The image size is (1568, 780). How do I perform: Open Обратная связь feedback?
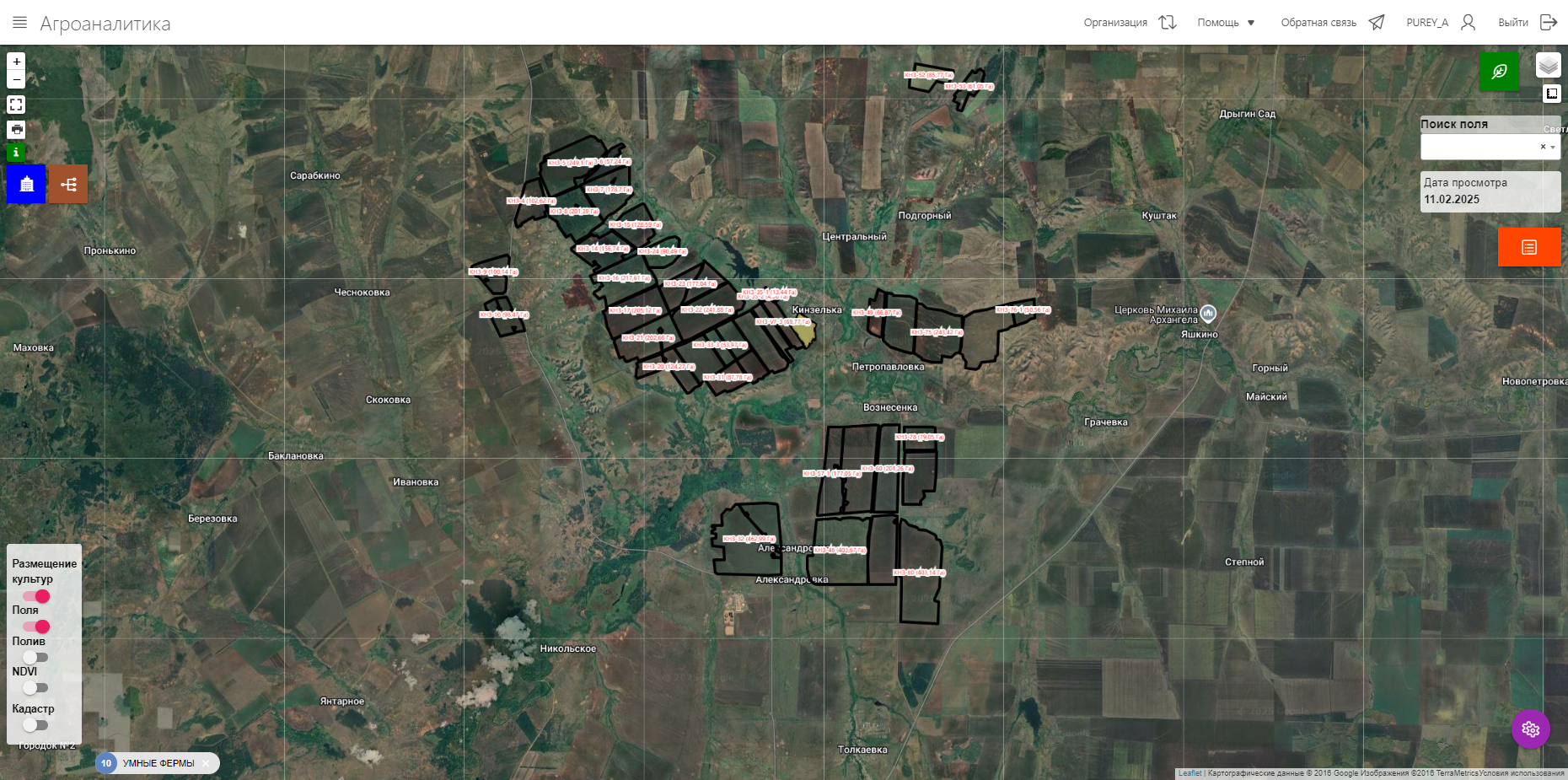coord(1332,23)
